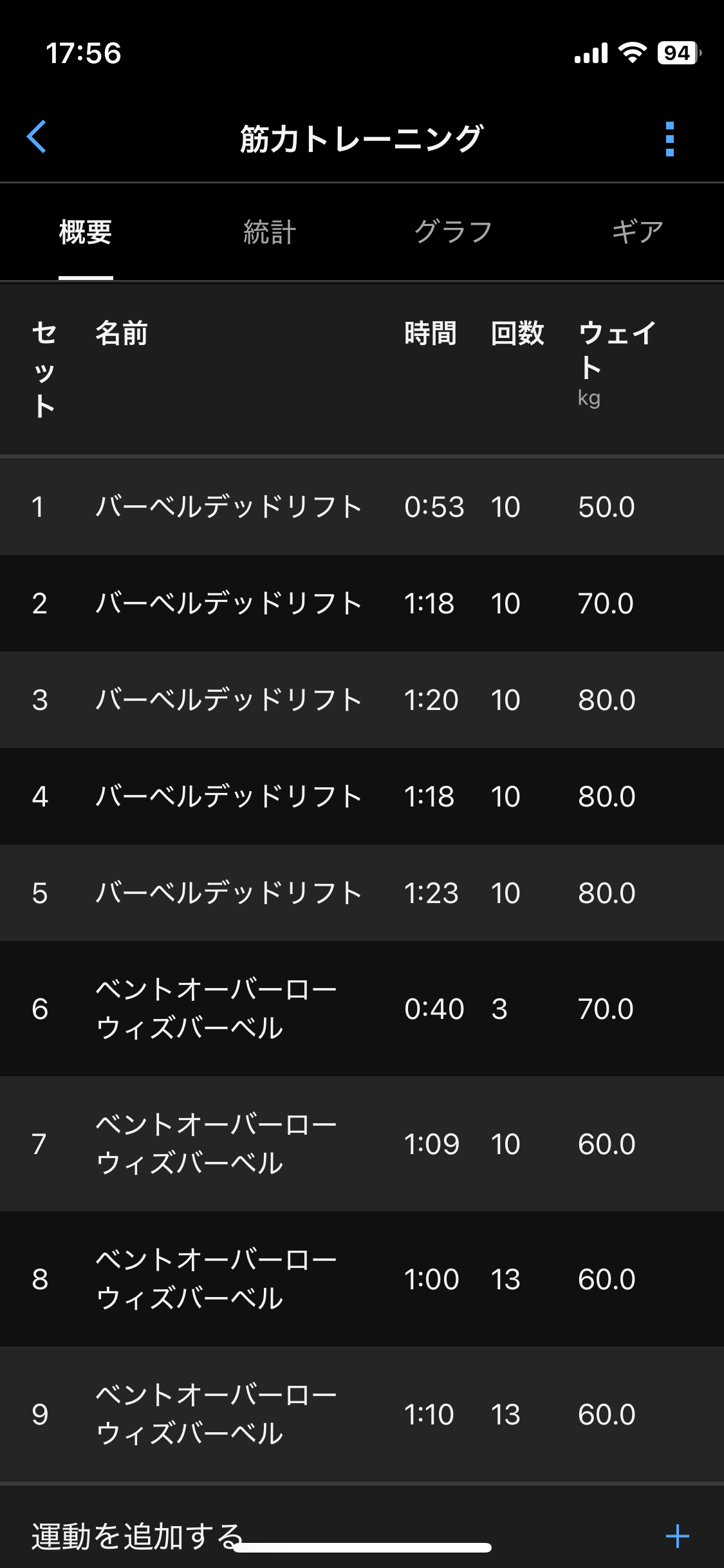Open set 6 bent-over row with 3 reps
This screenshot has height=1568, width=724.
tap(362, 1009)
